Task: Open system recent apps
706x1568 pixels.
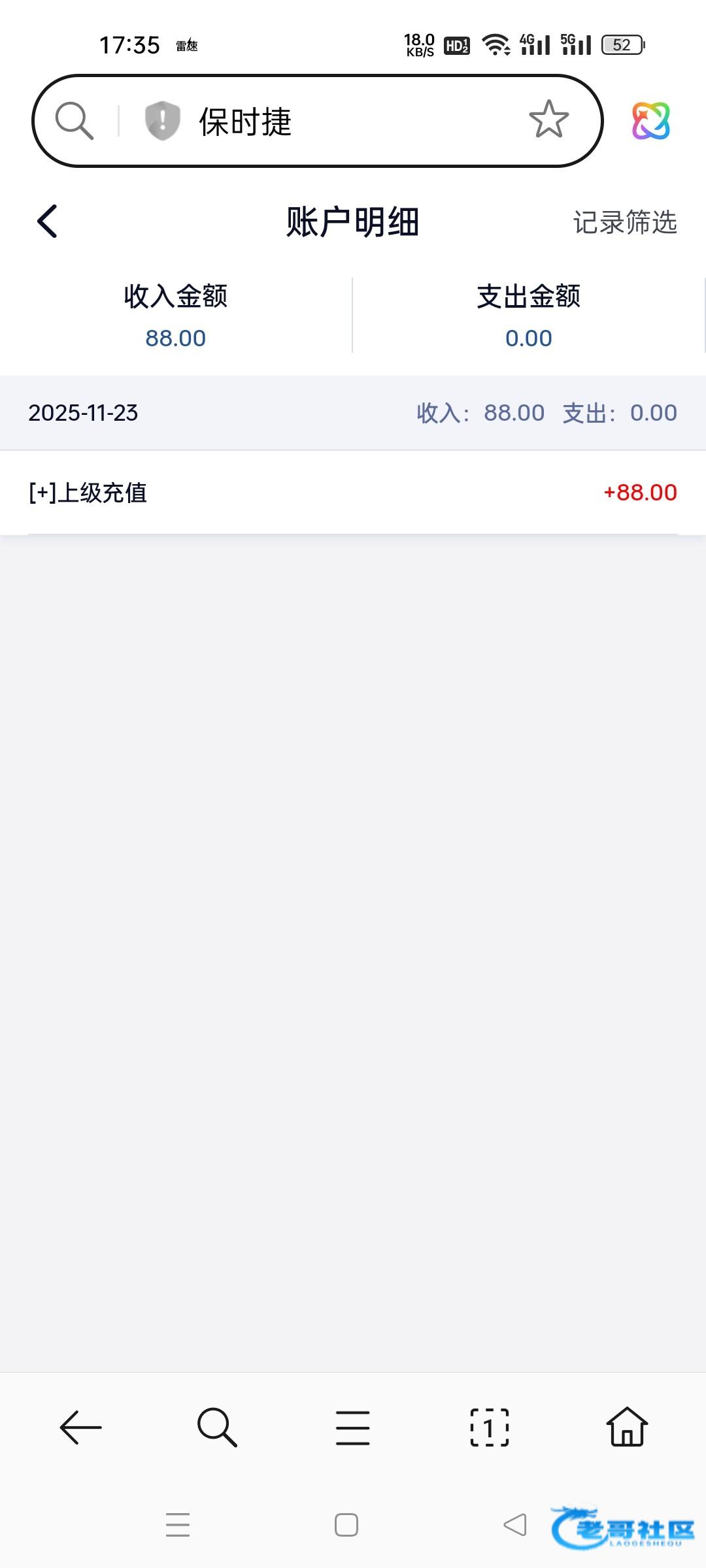Action: click(178, 1525)
